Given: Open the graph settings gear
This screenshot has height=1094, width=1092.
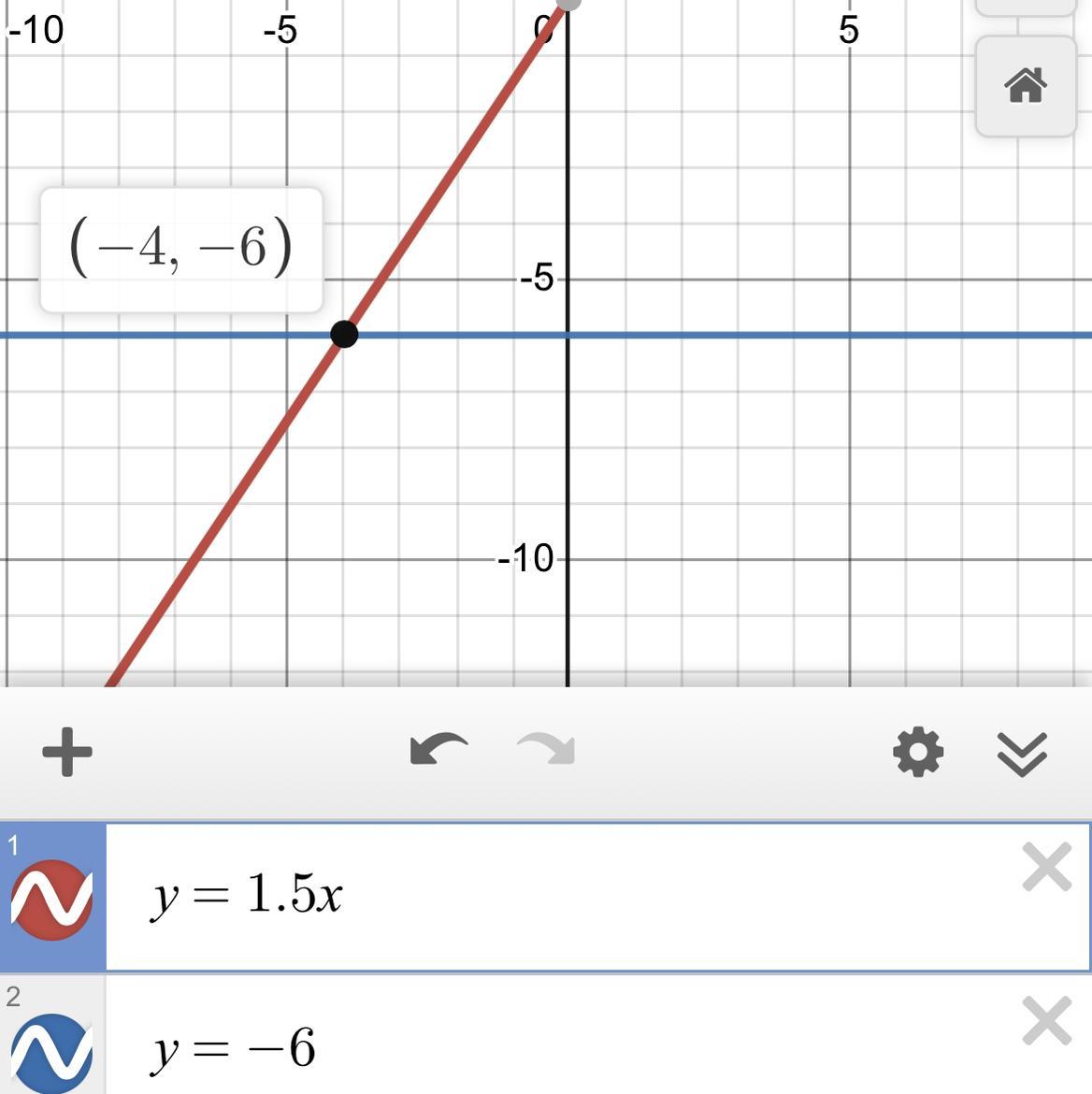Looking at the screenshot, I should click(x=918, y=753).
